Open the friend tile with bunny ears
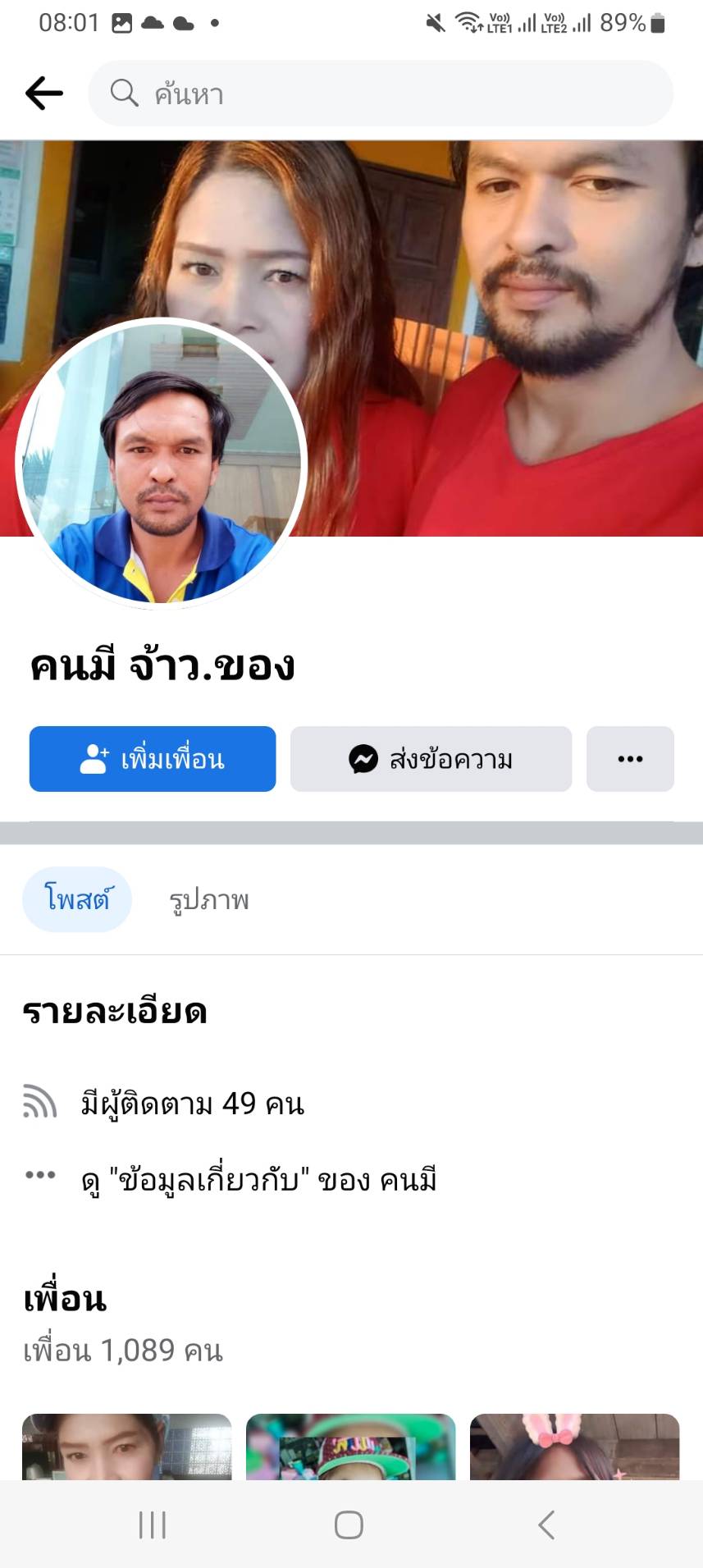The width and height of the screenshot is (703, 1568). pyautogui.click(x=574, y=1447)
